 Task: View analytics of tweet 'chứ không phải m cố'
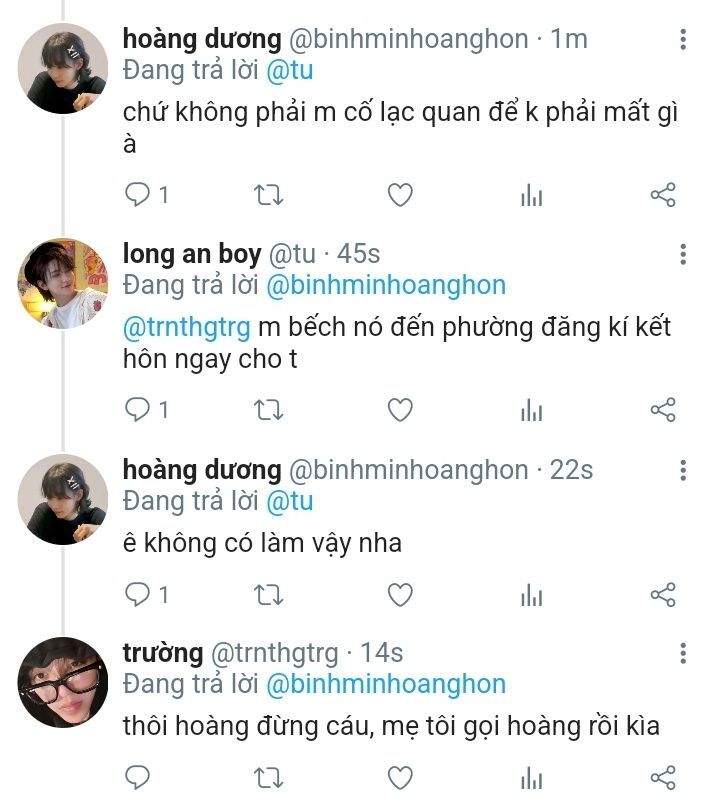point(532,195)
